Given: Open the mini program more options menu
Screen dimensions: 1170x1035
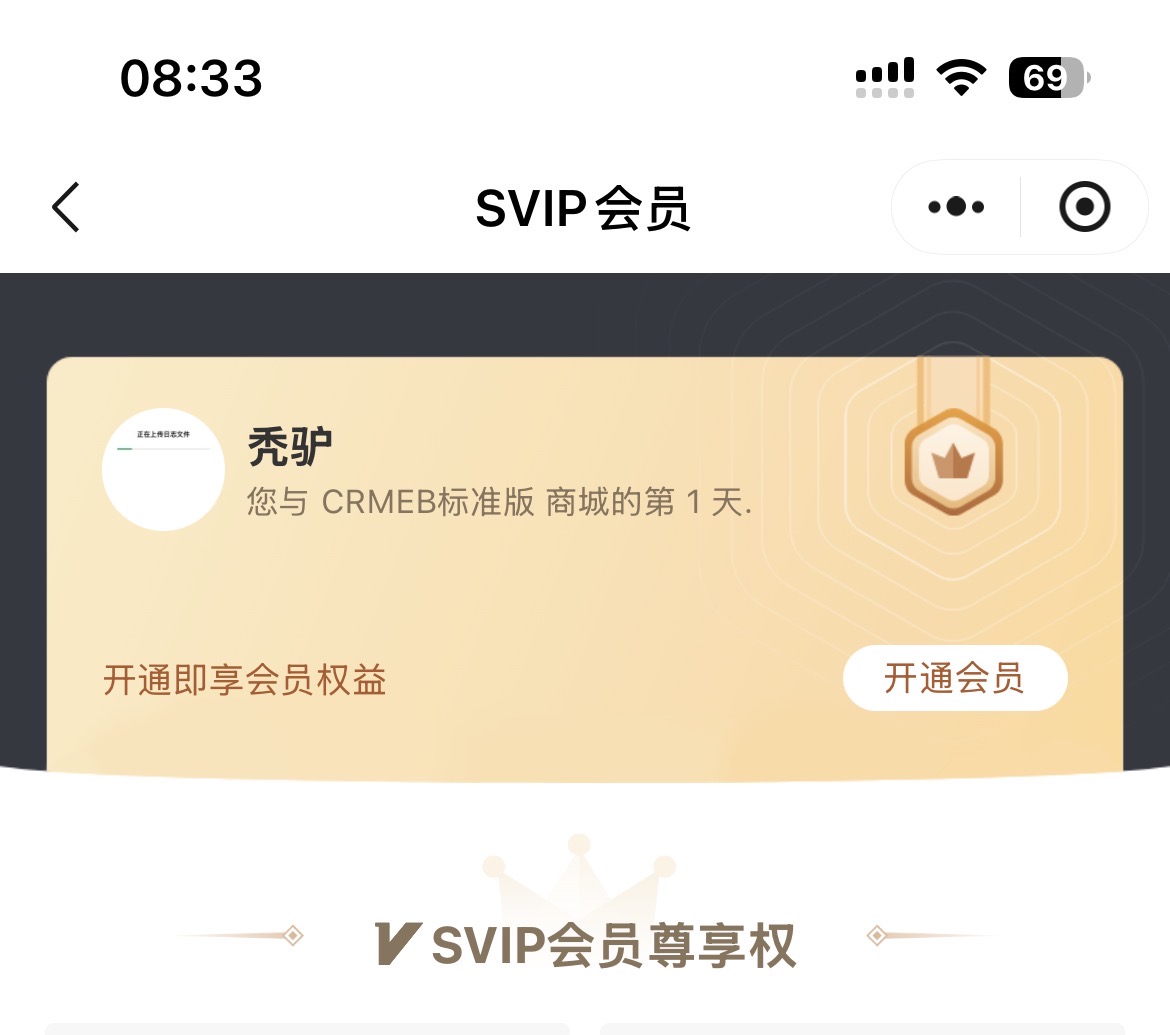Looking at the screenshot, I should 955,207.
